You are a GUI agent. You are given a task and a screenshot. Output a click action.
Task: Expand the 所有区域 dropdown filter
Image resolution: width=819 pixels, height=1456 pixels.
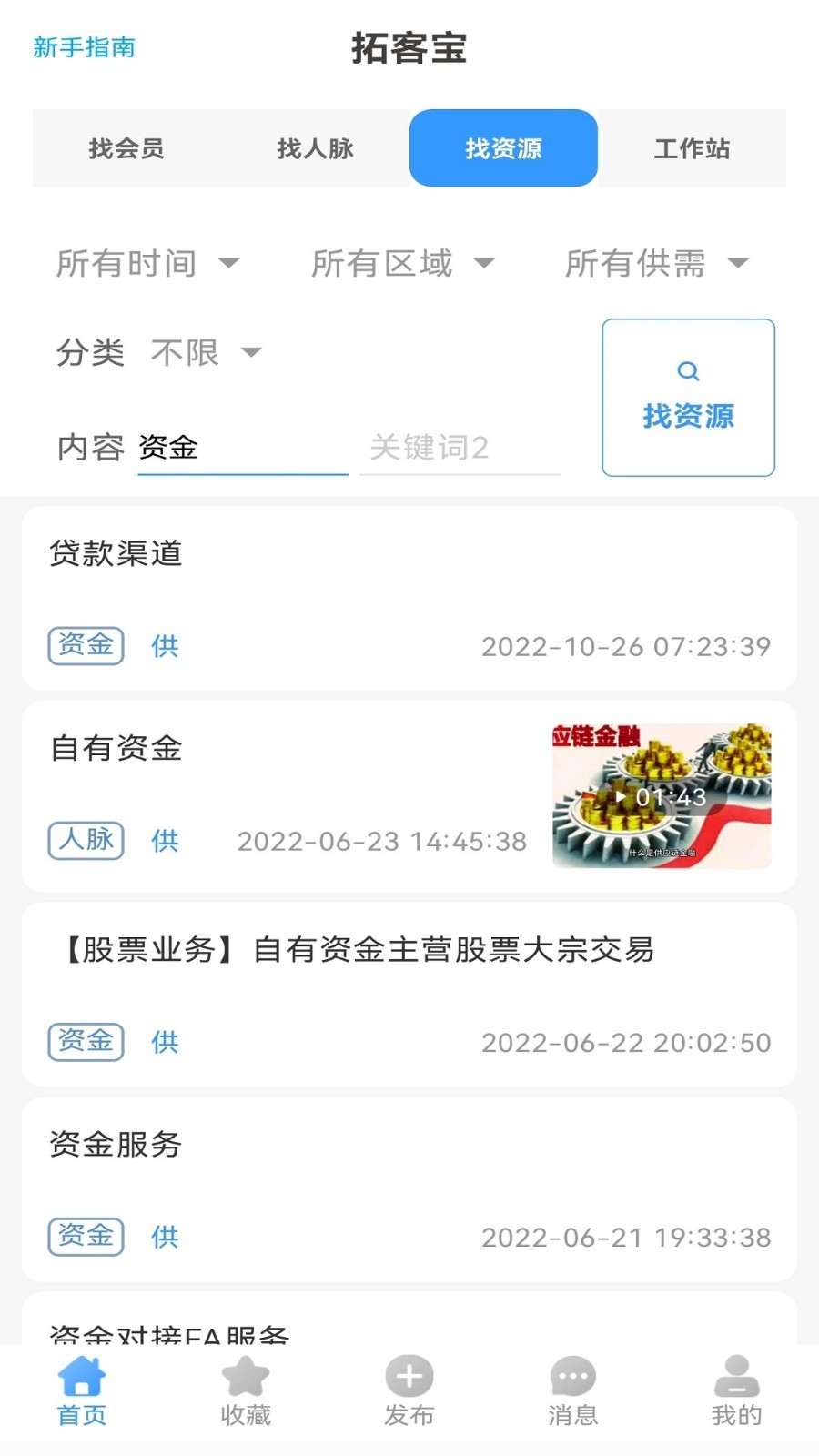(x=402, y=264)
